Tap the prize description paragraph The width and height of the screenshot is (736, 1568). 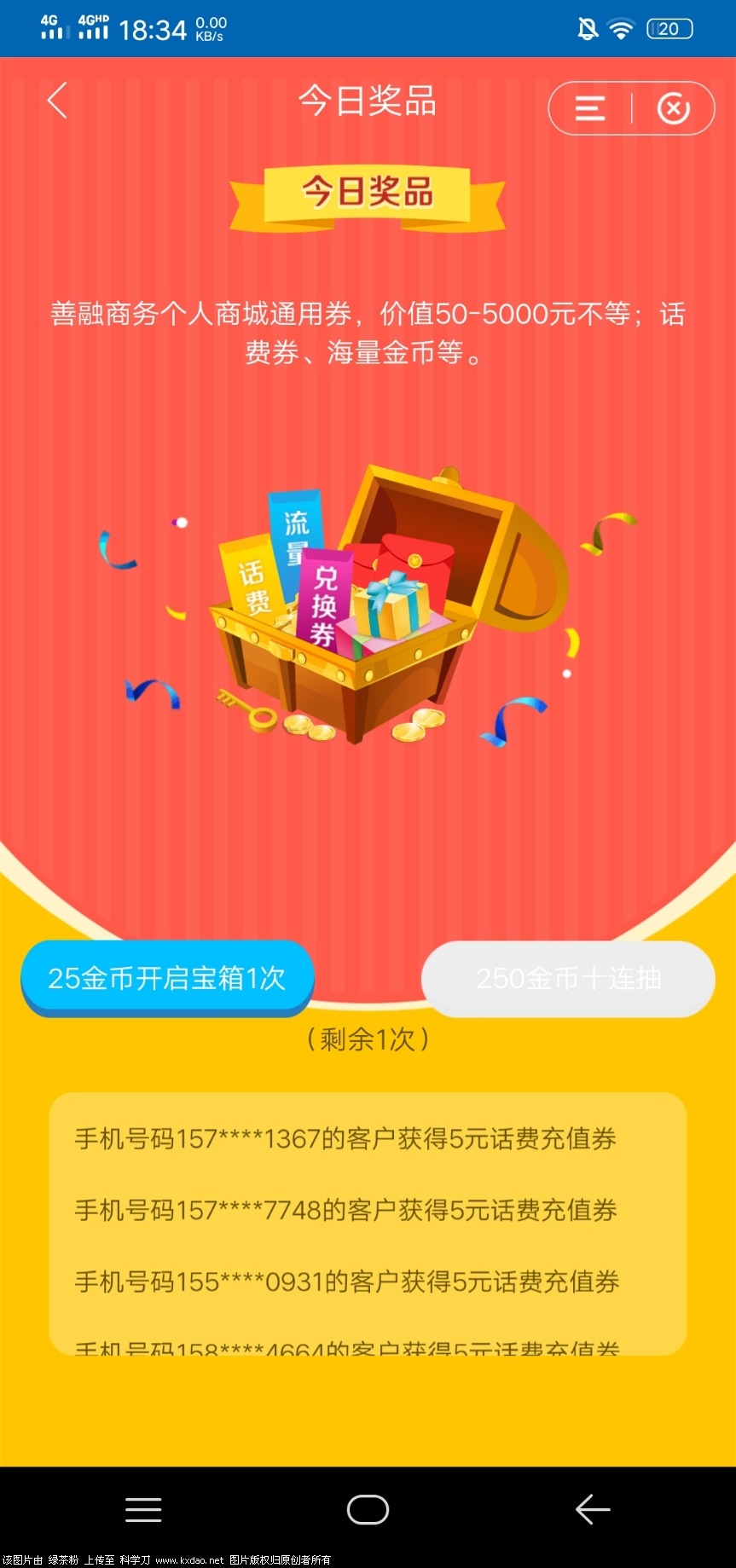(x=368, y=333)
